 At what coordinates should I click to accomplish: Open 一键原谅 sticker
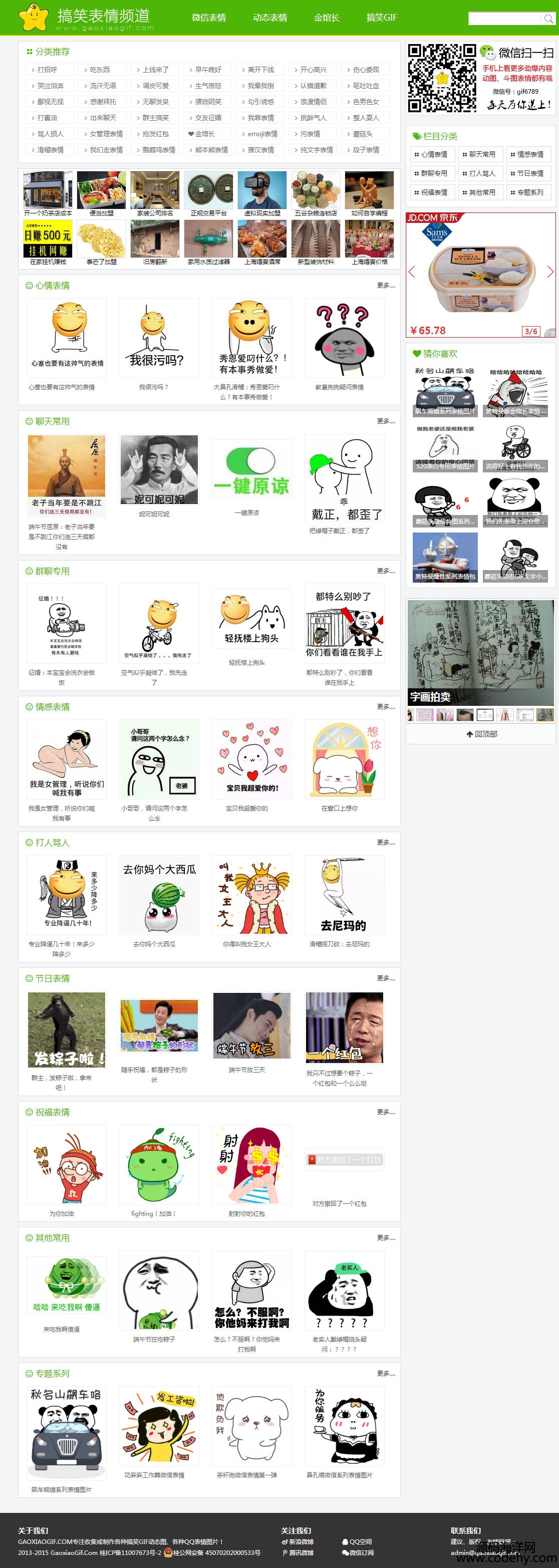click(251, 473)
